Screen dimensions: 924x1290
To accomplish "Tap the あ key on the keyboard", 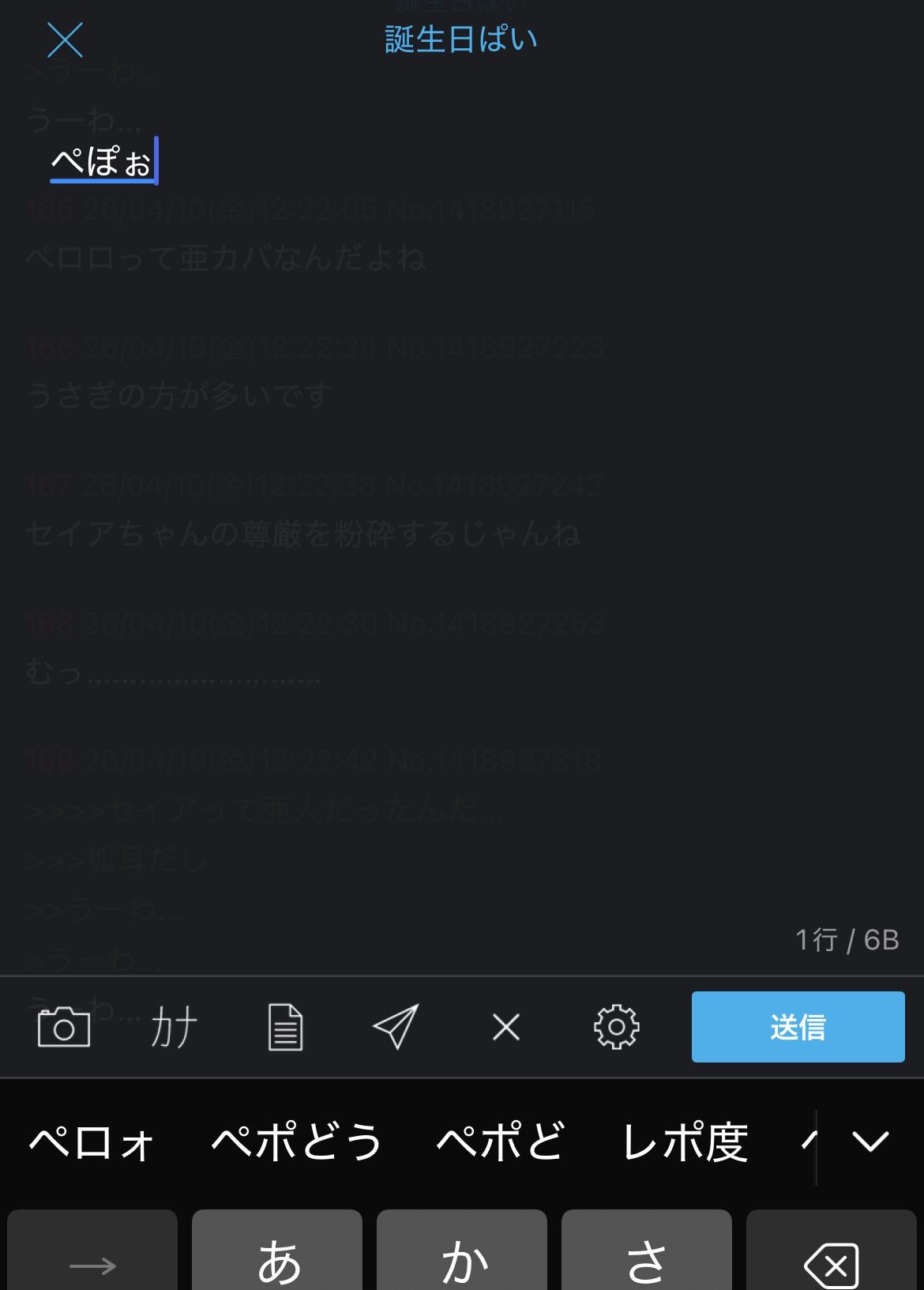I will (277, 1256).
